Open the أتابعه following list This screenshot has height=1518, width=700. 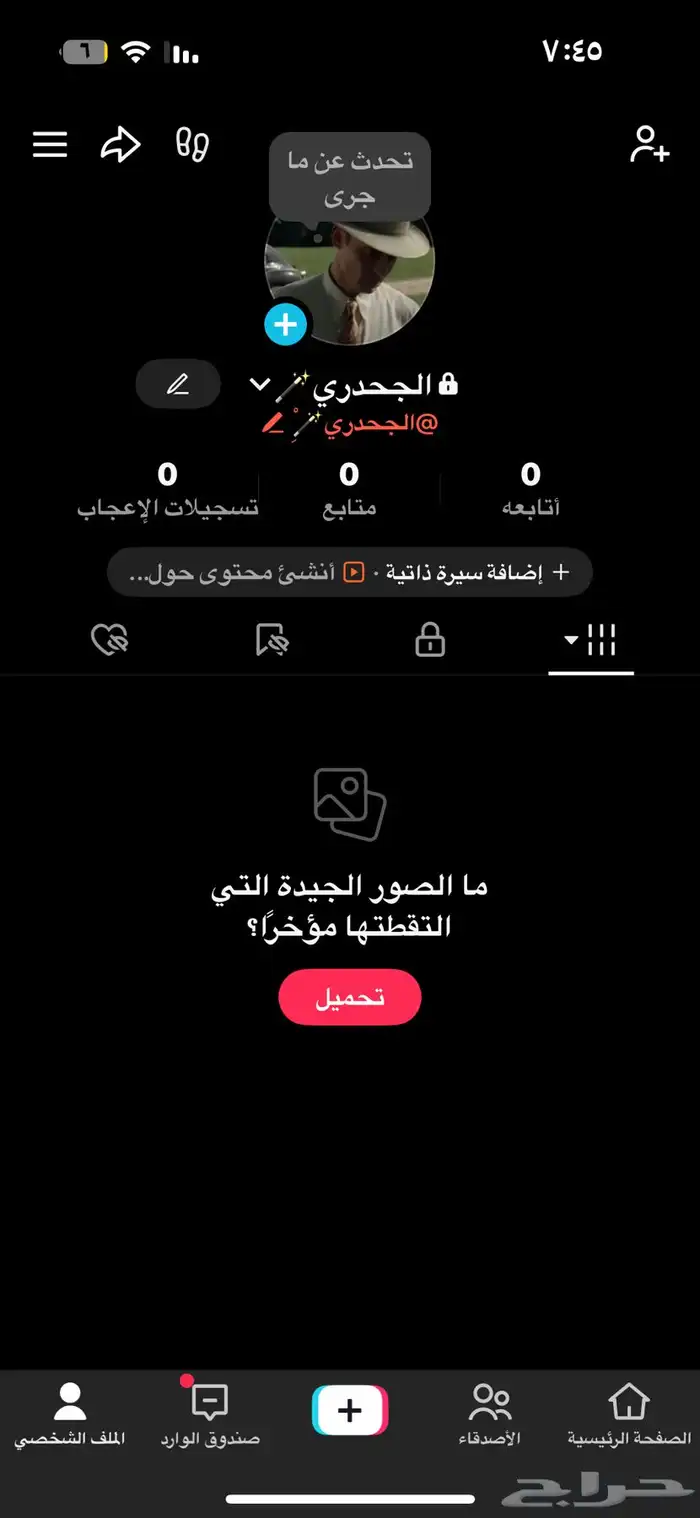click(530, 489)
